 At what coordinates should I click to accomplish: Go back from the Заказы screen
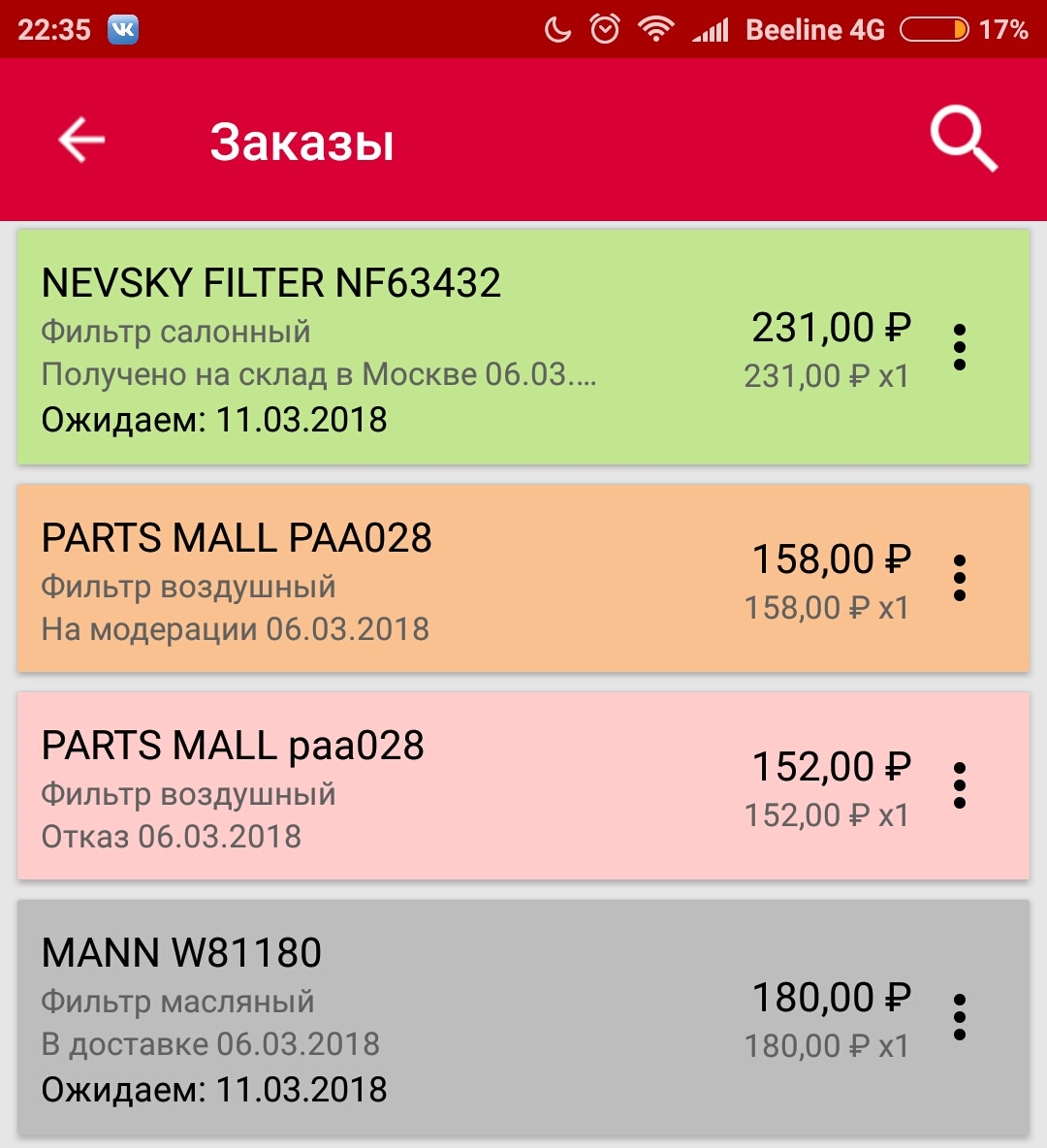click(81, 141)
